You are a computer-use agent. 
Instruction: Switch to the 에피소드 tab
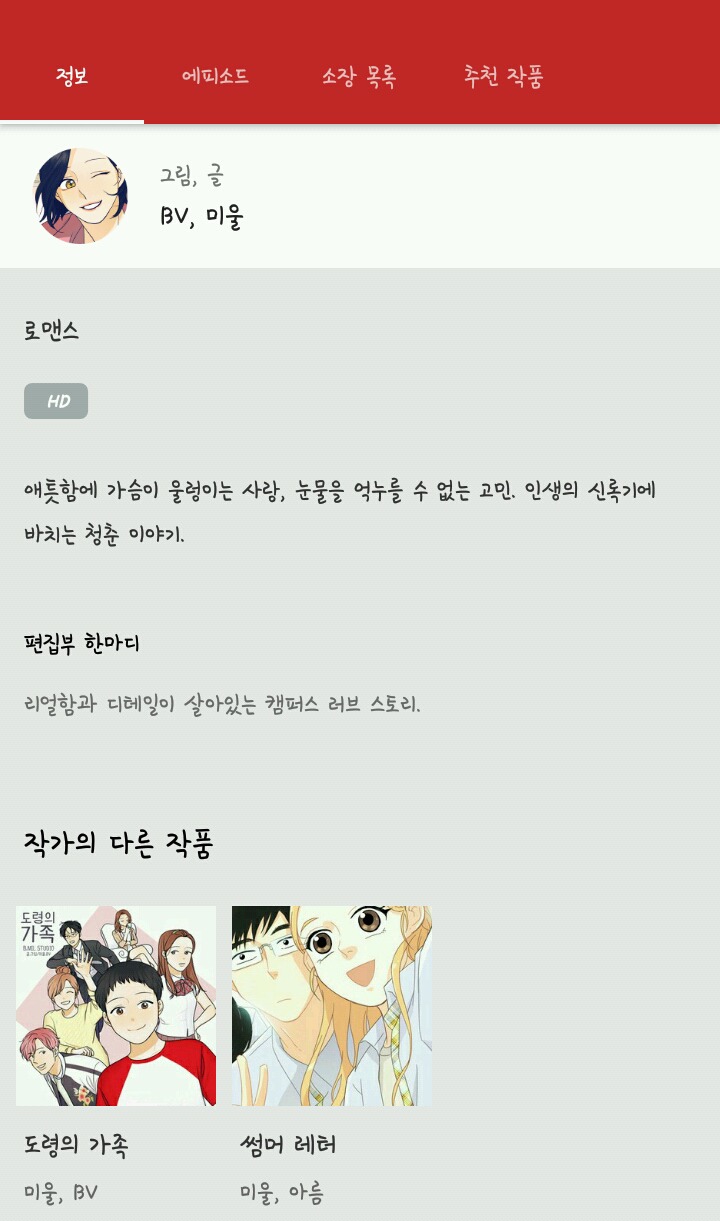pyautogui.click(x=215, y=77)
